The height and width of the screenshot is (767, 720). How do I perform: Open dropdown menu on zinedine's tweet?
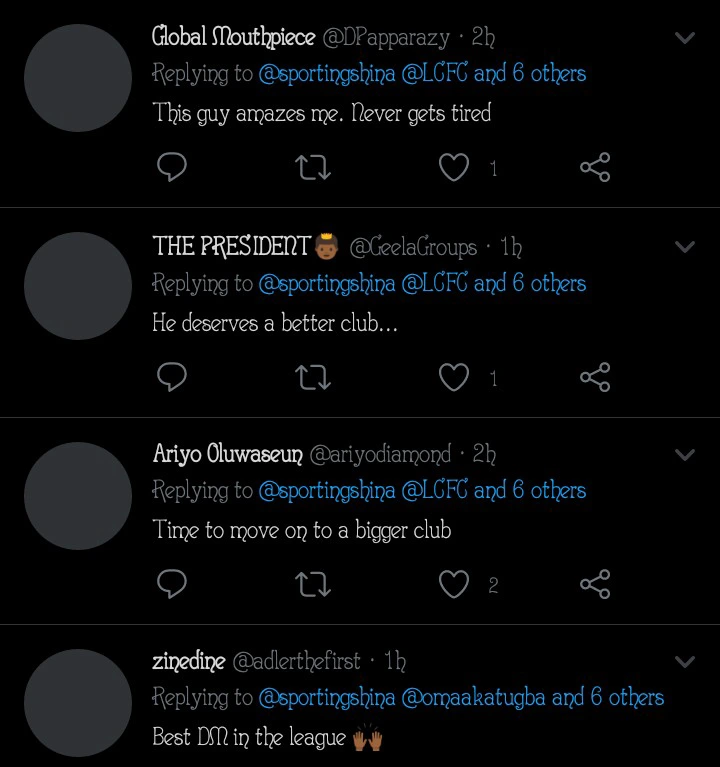coord(685,662)
